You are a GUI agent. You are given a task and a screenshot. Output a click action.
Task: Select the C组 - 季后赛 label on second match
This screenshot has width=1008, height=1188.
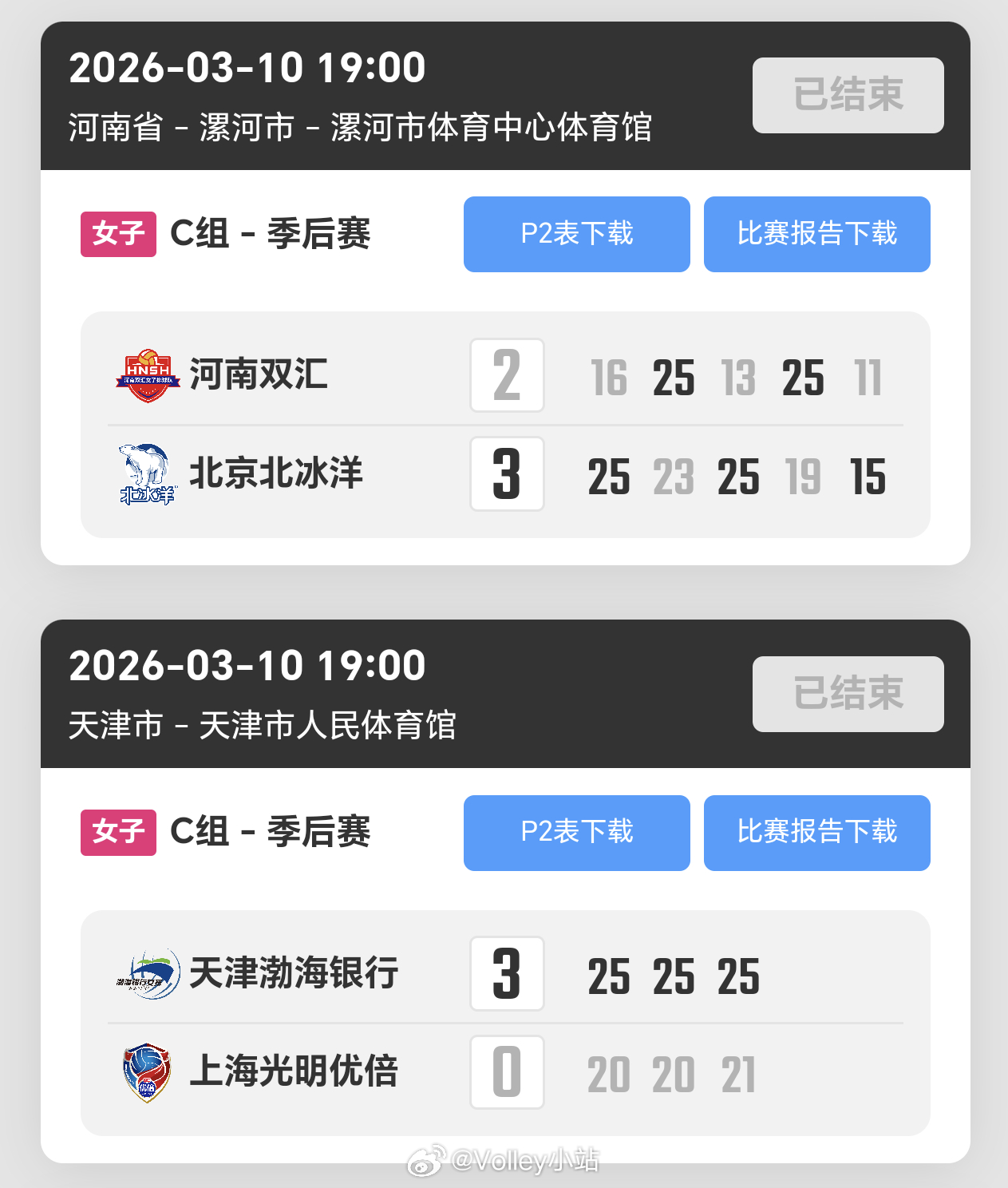pyautogui.click(x=267, y=833)
